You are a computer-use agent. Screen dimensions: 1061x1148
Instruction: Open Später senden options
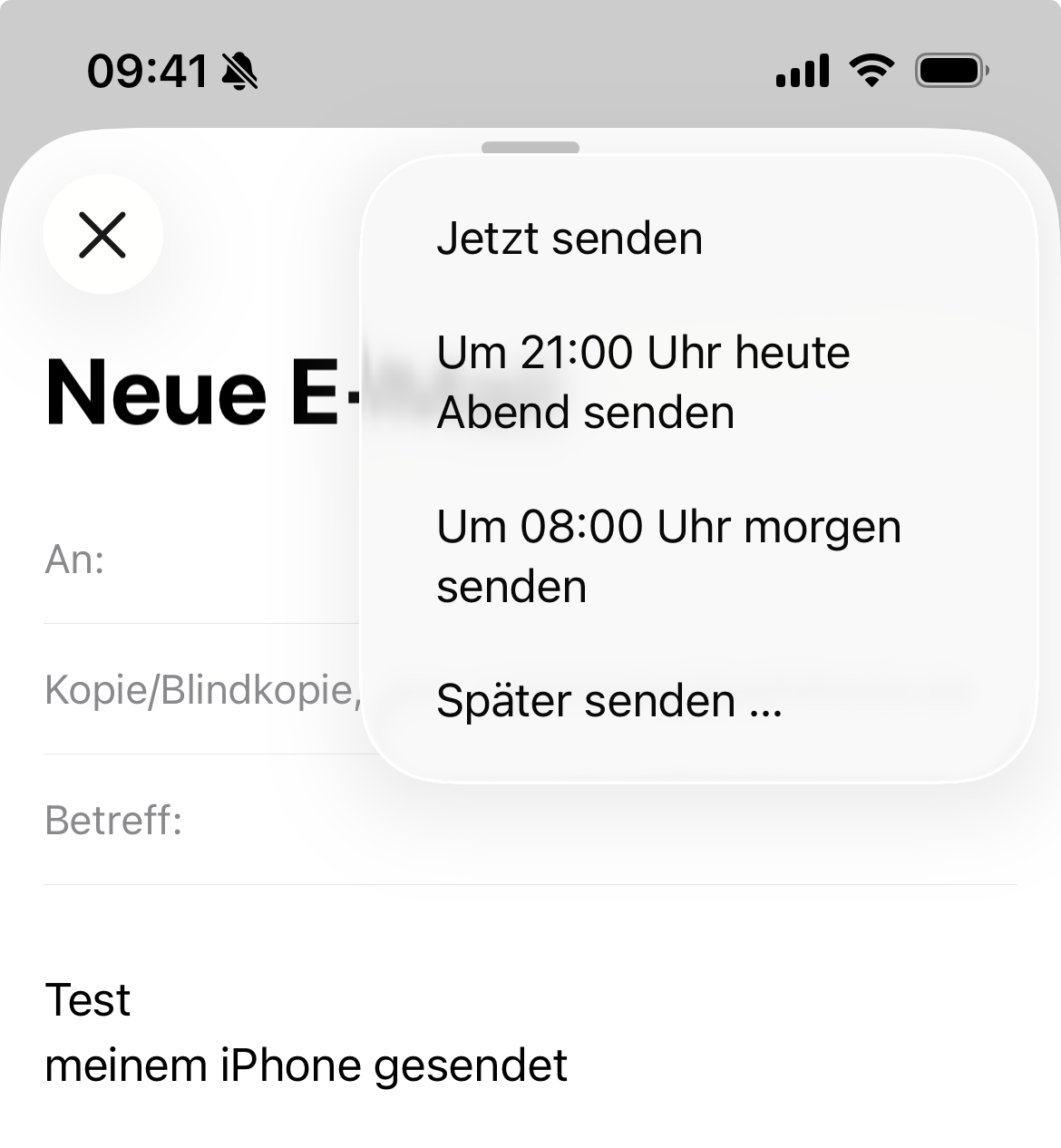click(x=608, y=701)
